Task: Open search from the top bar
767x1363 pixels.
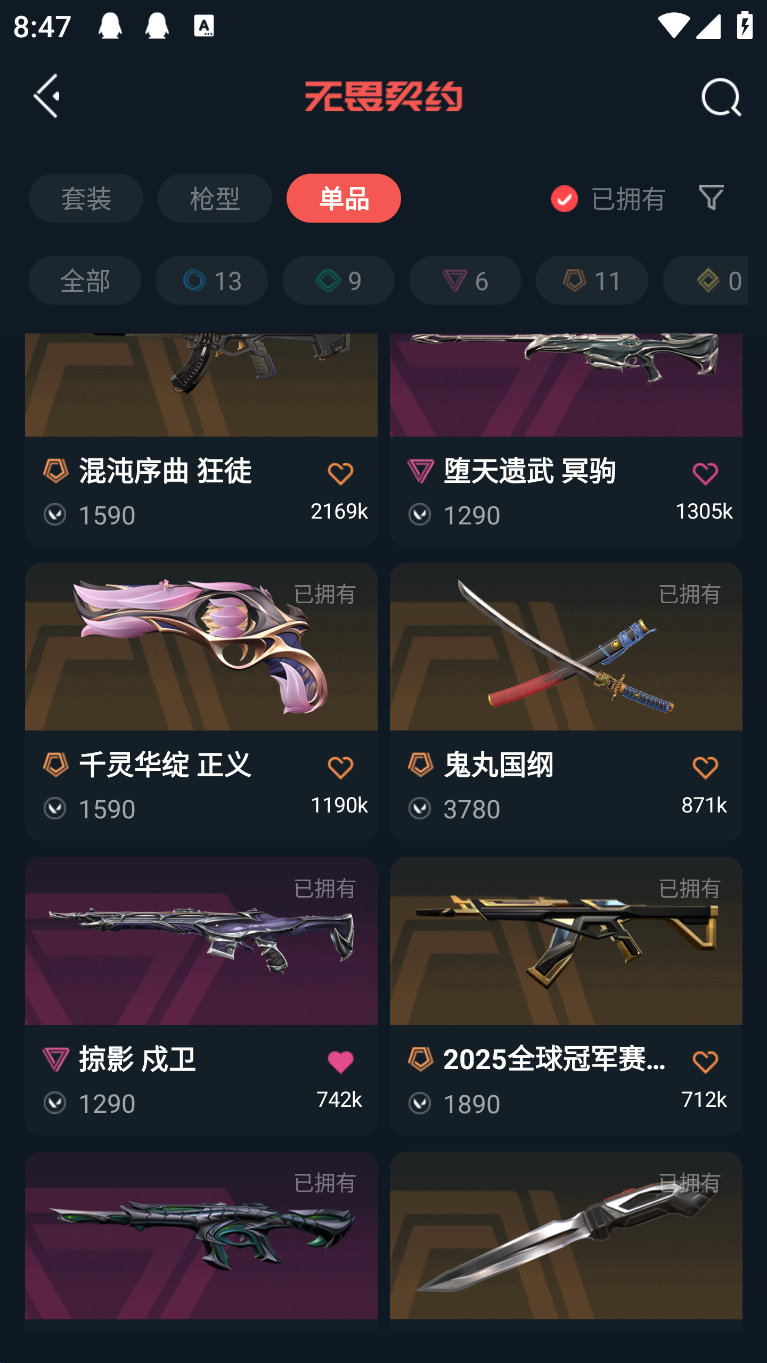Action: click(720, 97)
